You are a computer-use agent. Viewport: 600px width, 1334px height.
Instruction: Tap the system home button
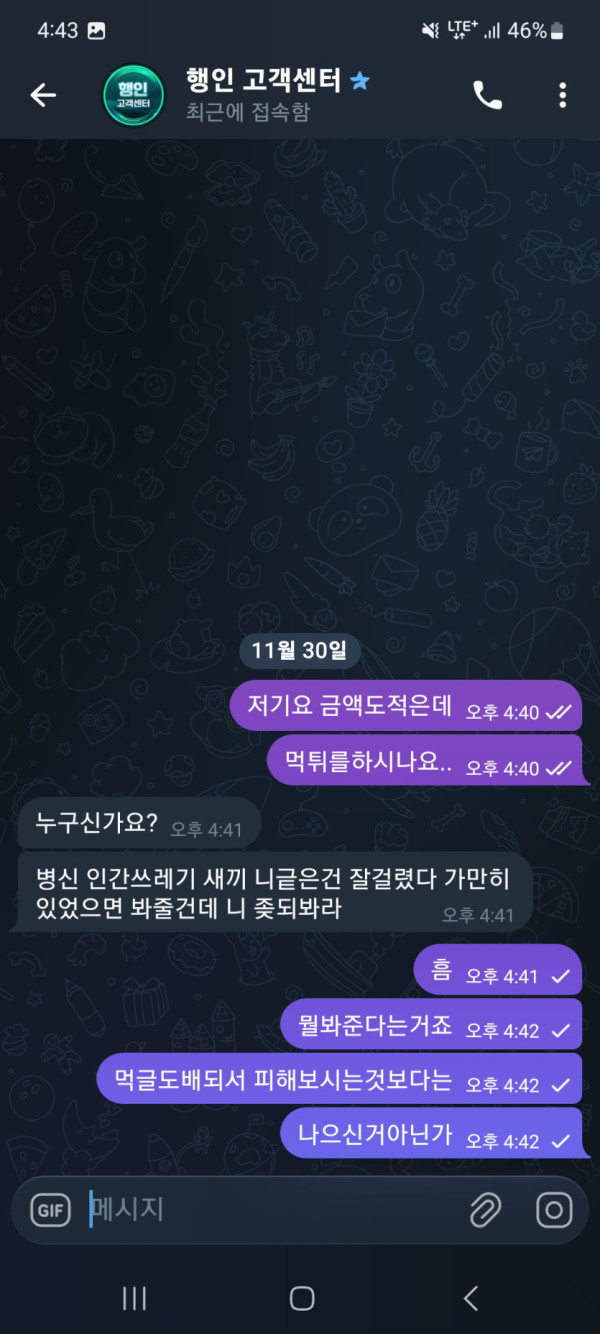(301, 1298)
